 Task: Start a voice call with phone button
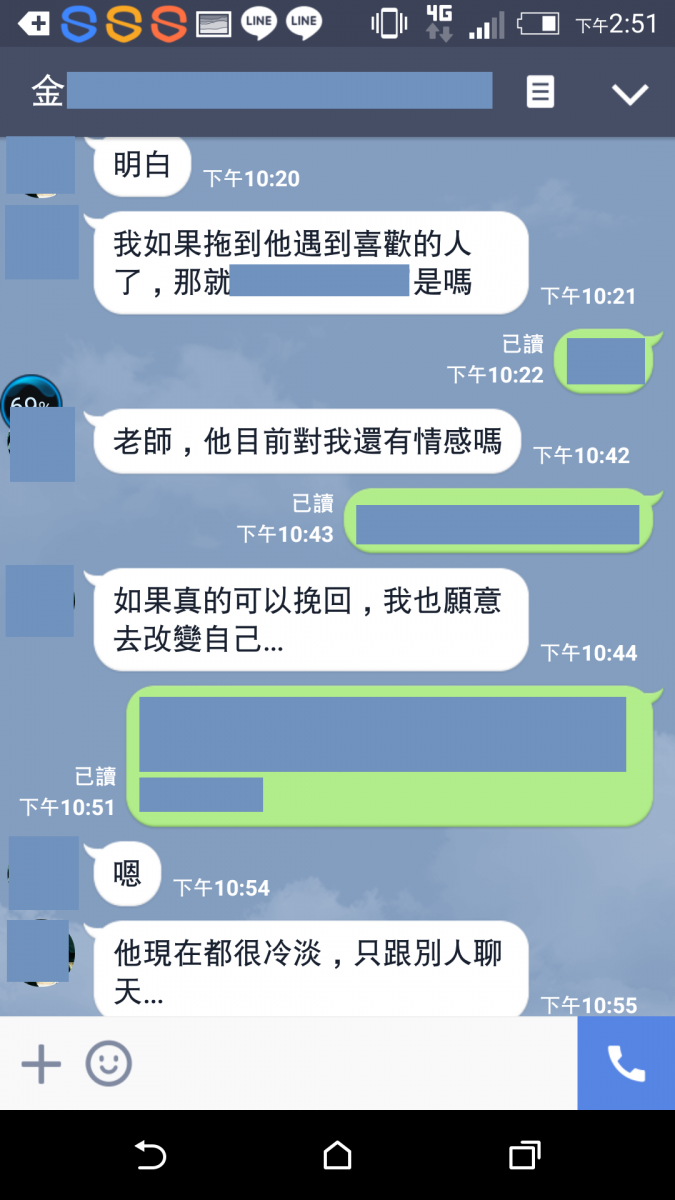(626, 1064)
